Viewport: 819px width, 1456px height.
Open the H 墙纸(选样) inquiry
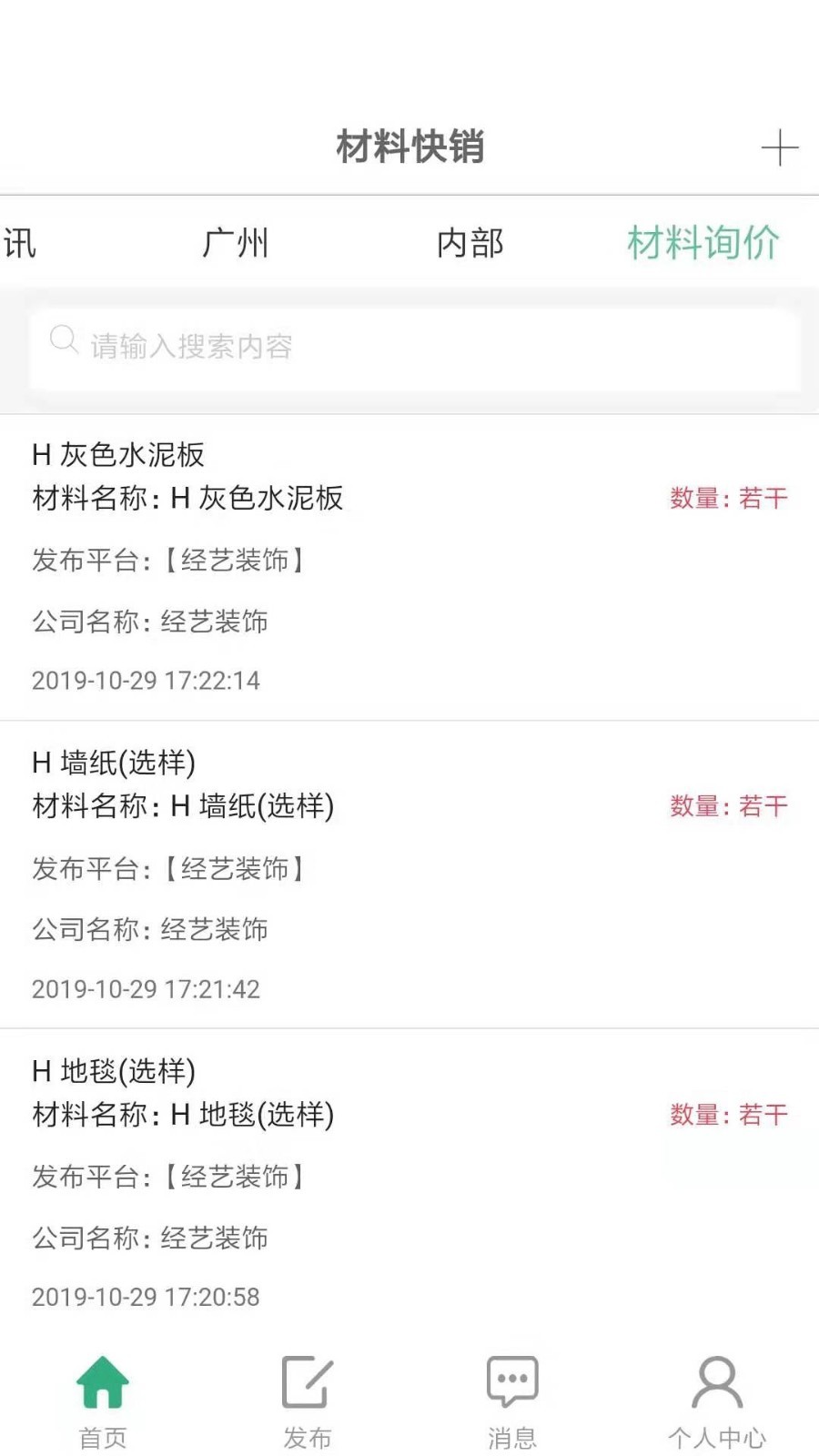(x=409, y=874)
